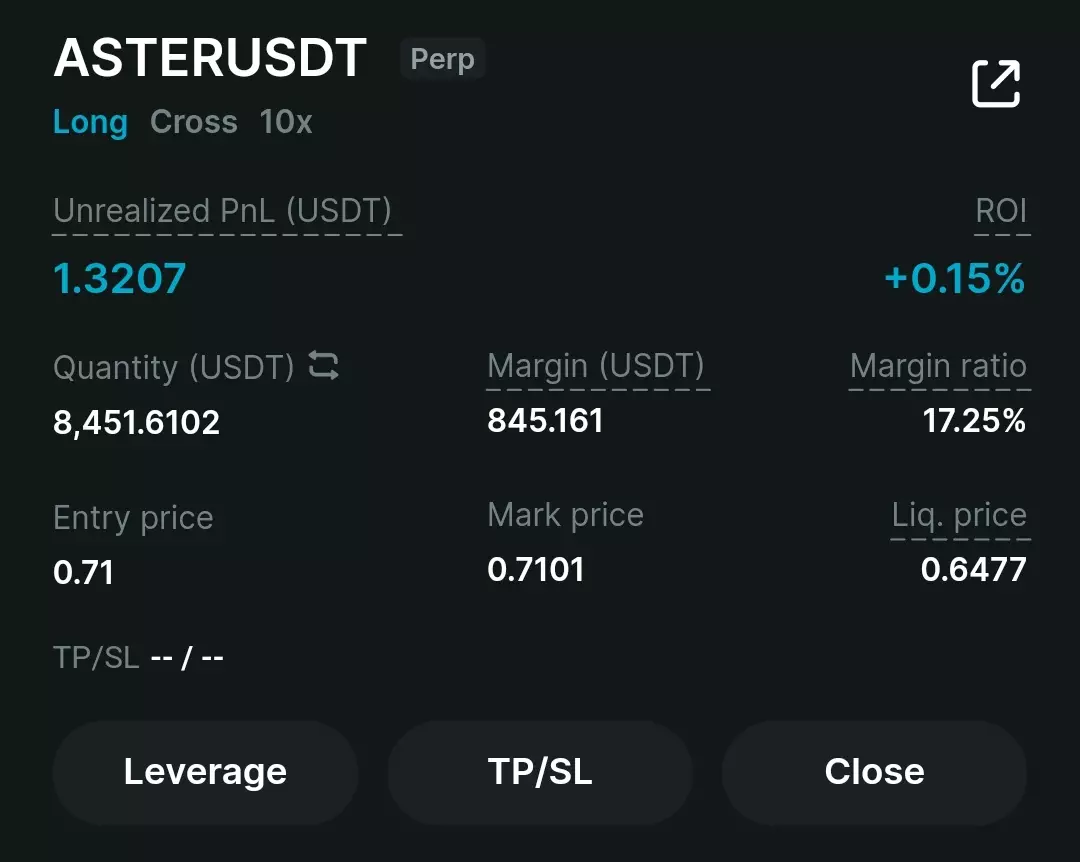Viewport: 1080px width, 862px height.
Task: Show the Liq. price explanation
Action: [x=959, y=515]
